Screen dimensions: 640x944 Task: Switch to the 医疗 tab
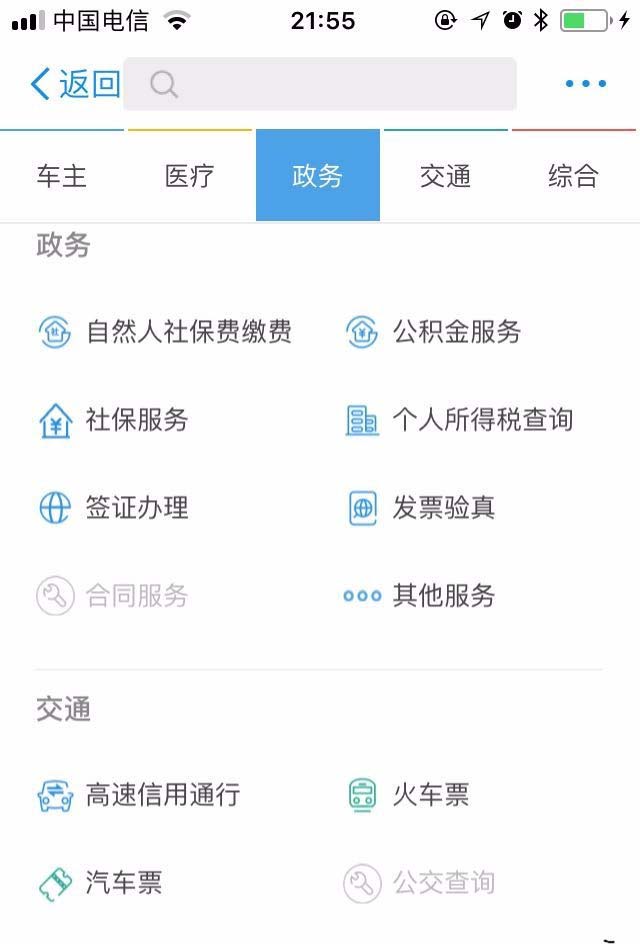190,176
